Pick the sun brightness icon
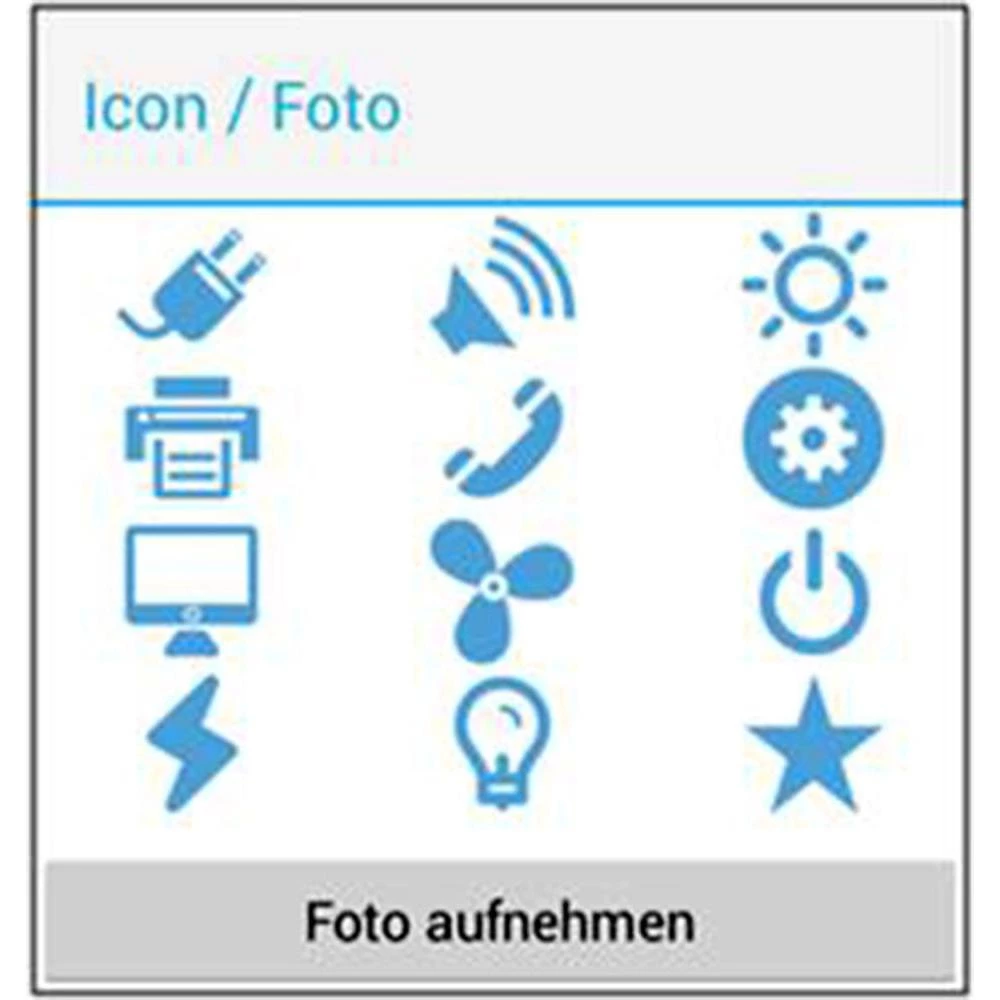Screen dimensions: 1000x1000 point(813,284)
